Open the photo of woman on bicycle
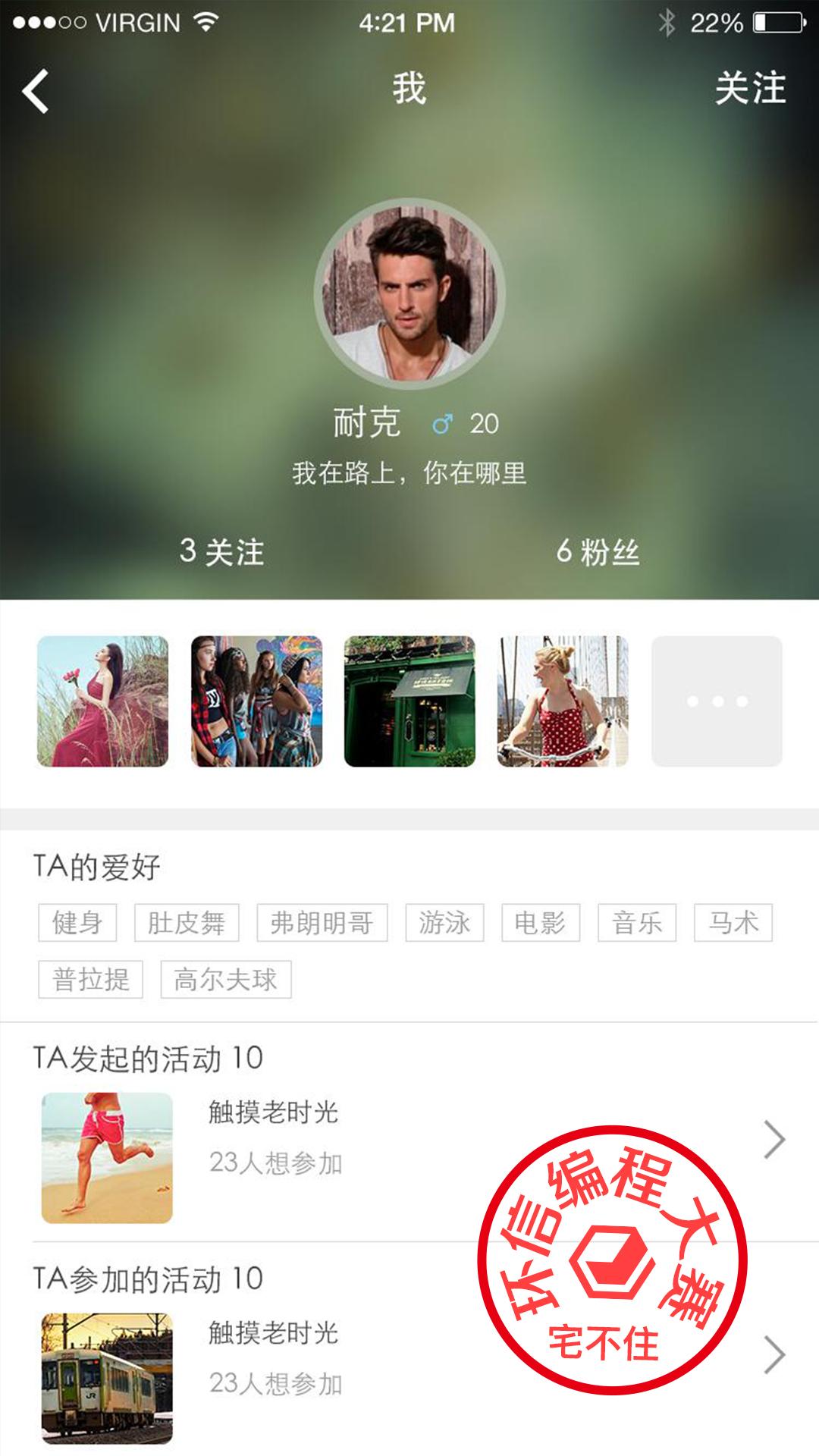Image resolution: width=819 pixels, height=1456 pixels. [563, 701]
